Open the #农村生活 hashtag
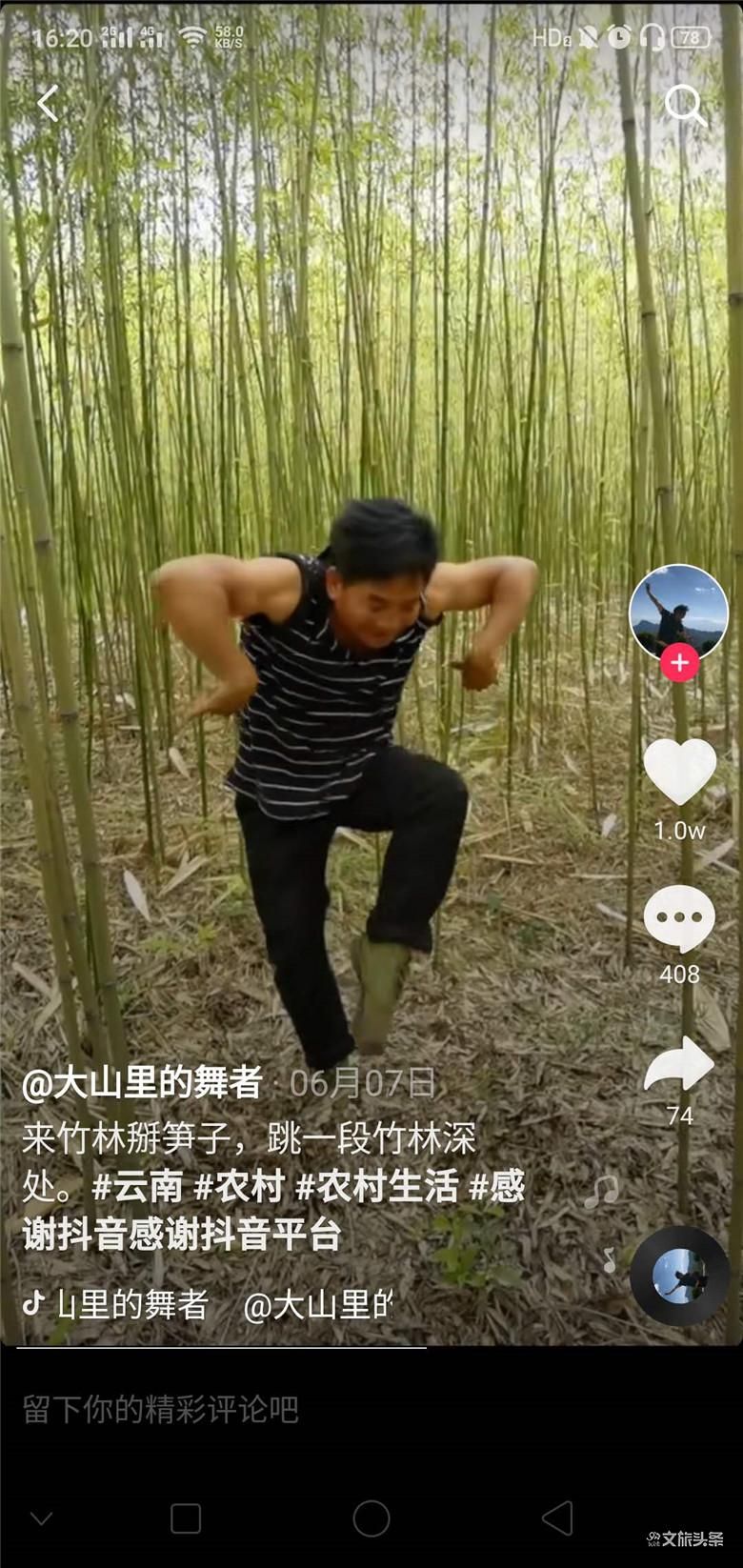Screen dimensions: 743x1568 click(377, 1187)
